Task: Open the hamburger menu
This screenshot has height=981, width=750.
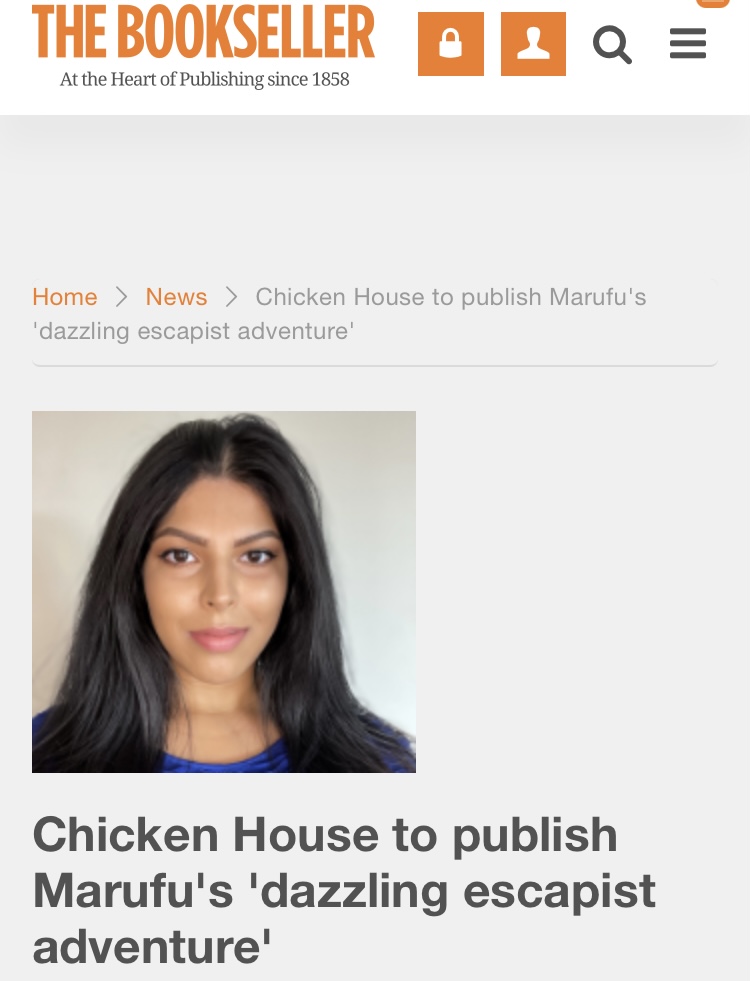Action: click(688, 44)
